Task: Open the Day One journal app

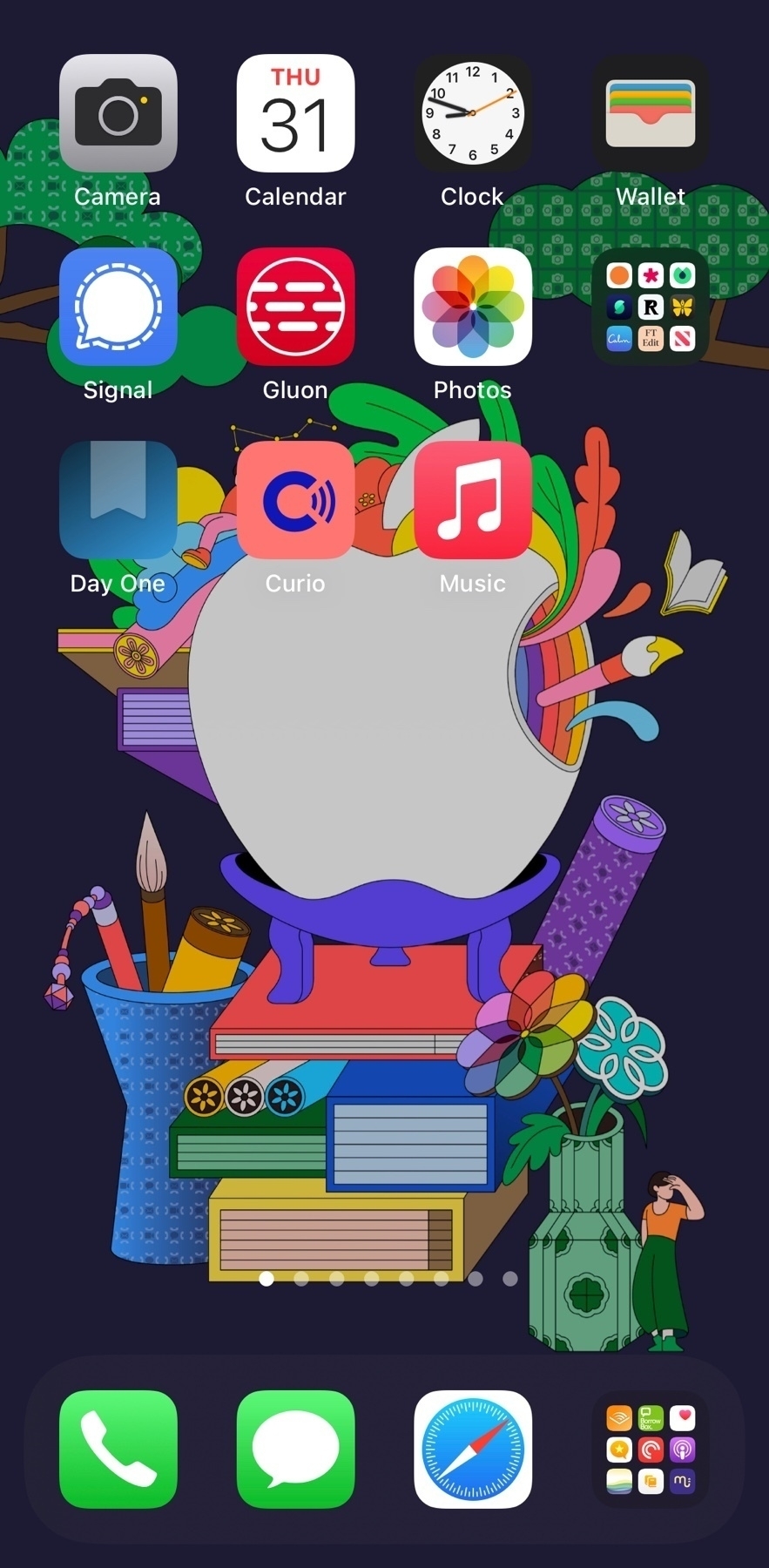Action: (118, 500)
